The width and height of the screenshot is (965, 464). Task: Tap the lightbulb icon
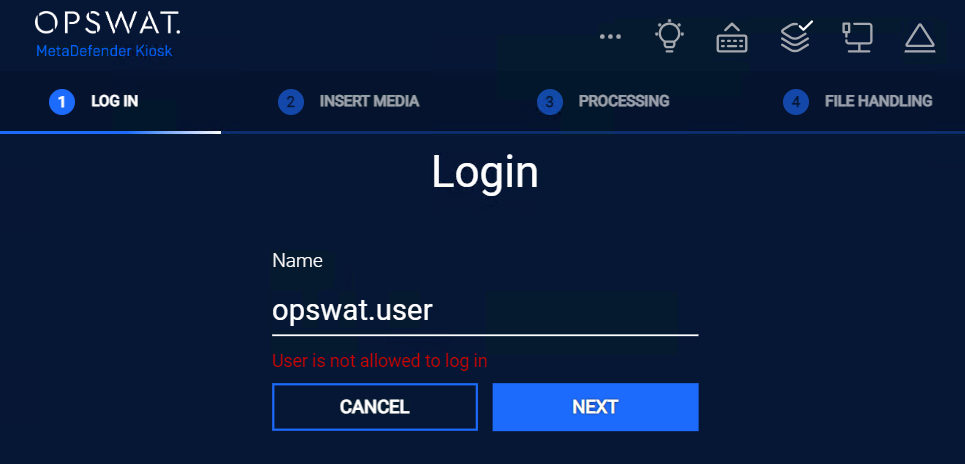[x=669, y=36]
